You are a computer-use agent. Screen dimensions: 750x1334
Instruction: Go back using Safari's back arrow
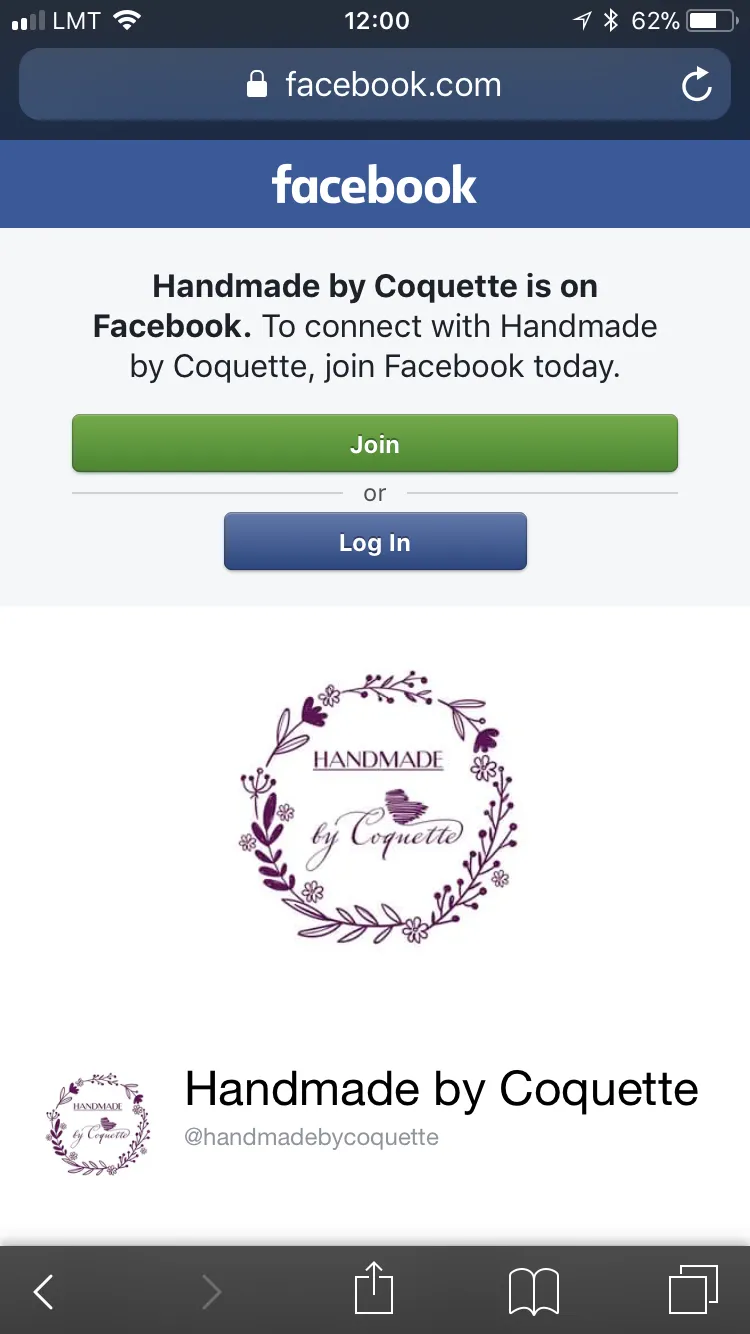click(x=43, y=1292)
